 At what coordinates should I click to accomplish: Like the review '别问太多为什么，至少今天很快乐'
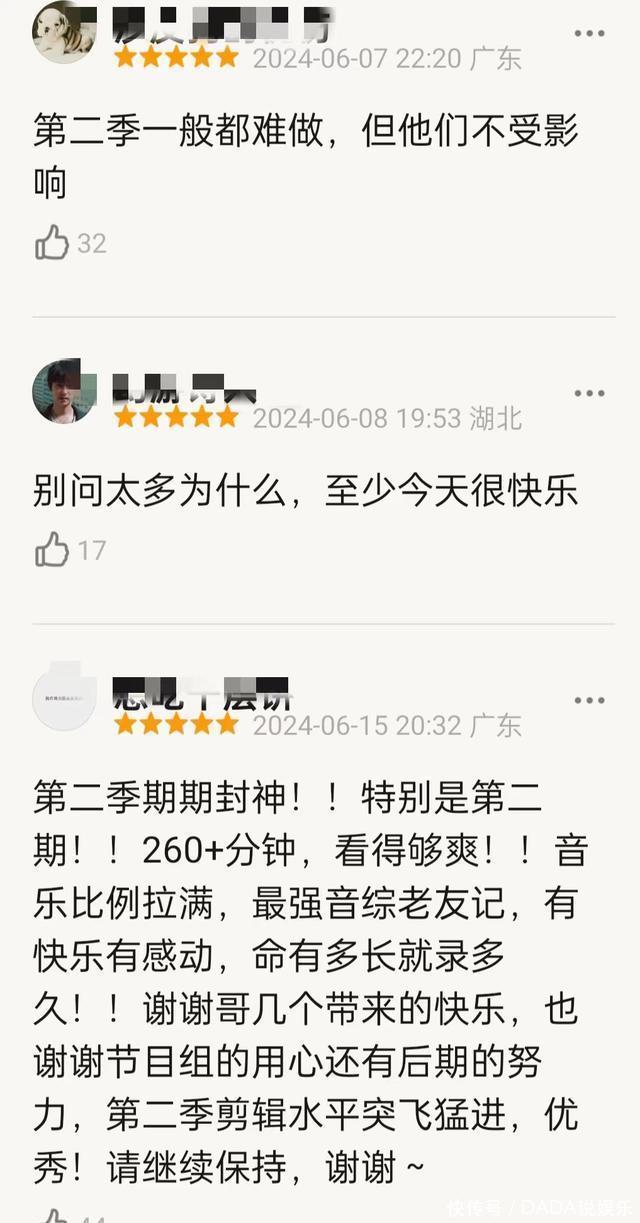pos(52,549)
